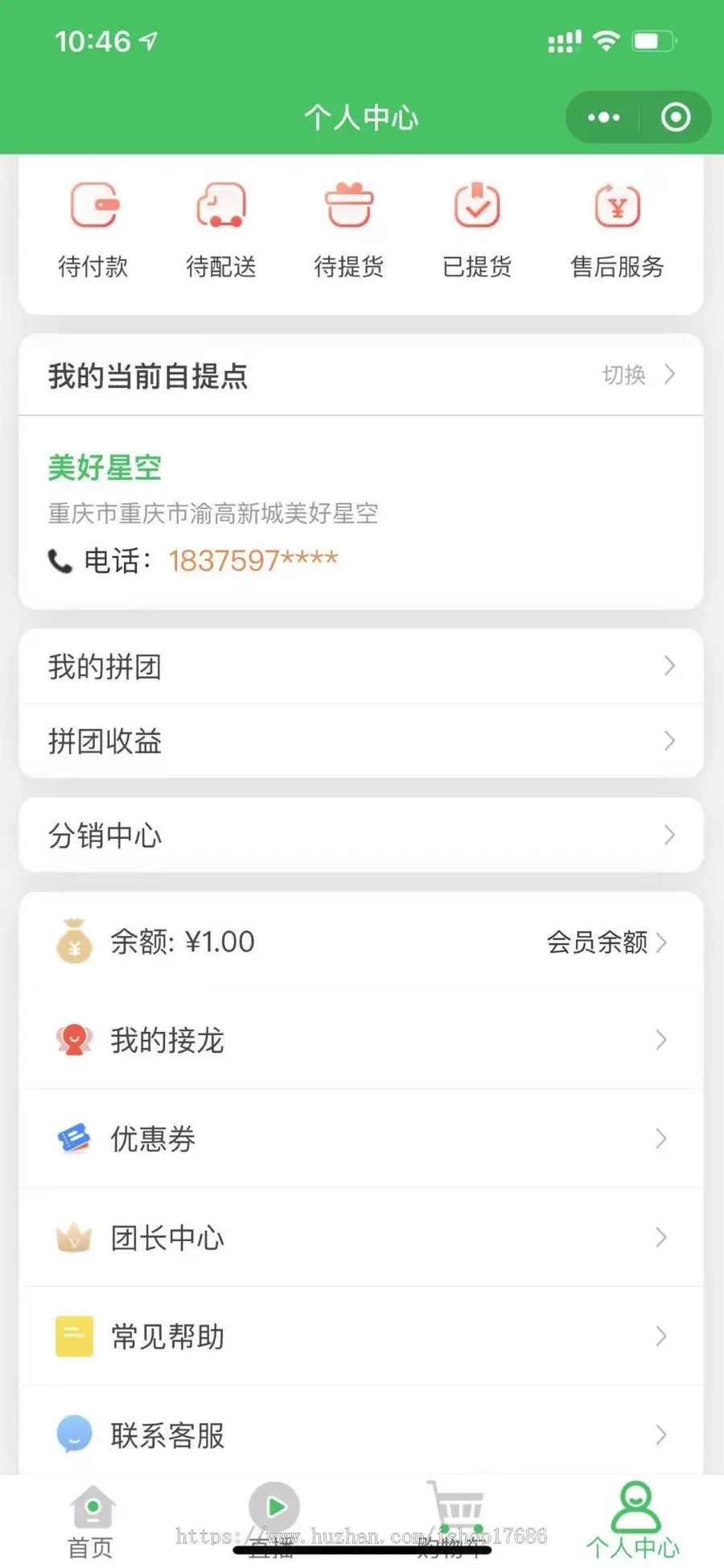Contact support via 联系客服
Screen dimensions: 724x1568
[x=360, y=1435]
